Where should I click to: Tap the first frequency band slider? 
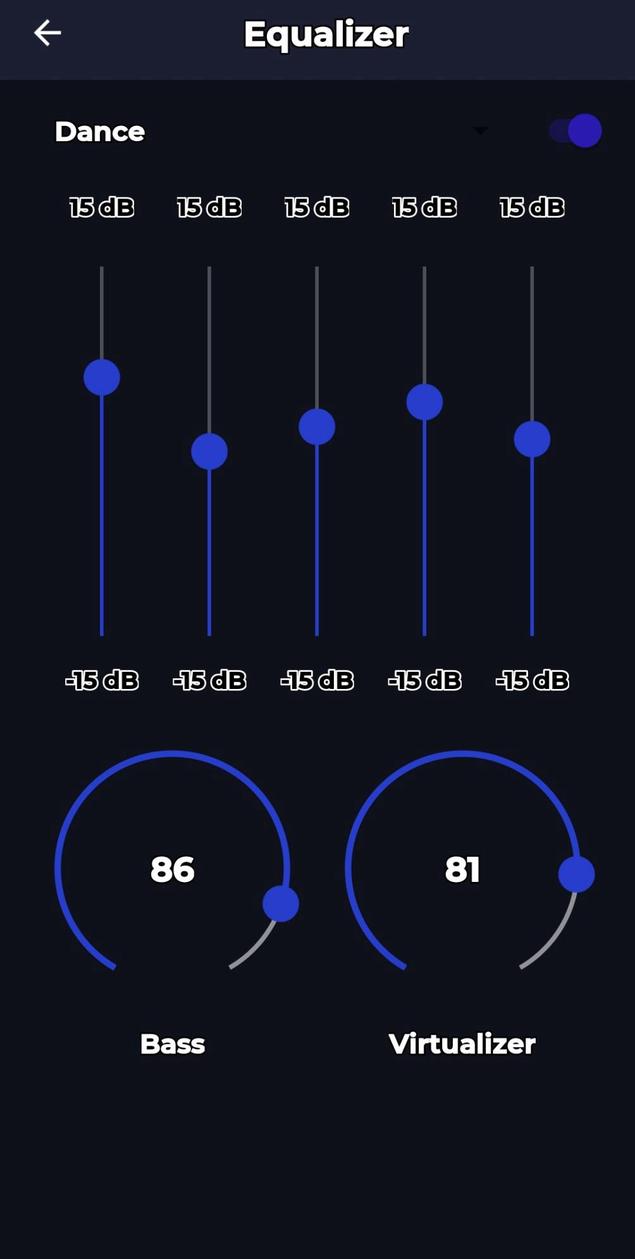[x=102, y=378]
